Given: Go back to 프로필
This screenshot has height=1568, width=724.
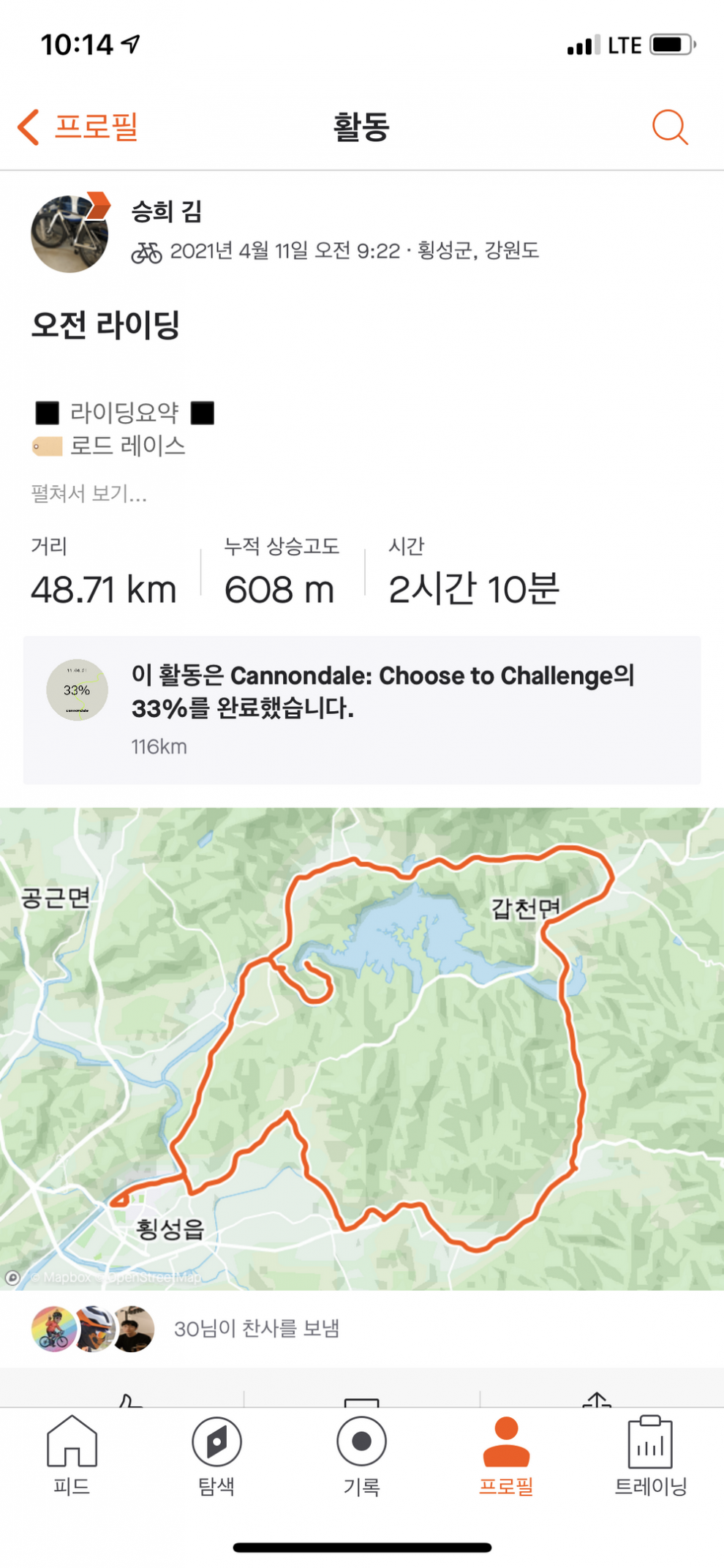Looking at the screenshot, I should (78, 127).
